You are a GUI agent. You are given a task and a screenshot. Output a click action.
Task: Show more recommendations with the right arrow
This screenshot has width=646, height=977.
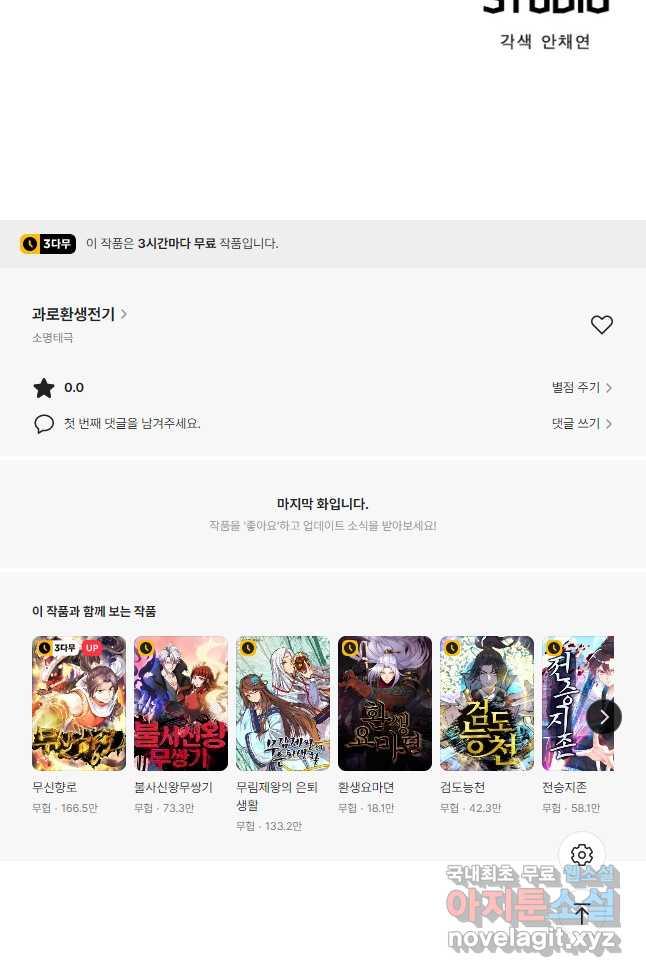pos(604,717)
